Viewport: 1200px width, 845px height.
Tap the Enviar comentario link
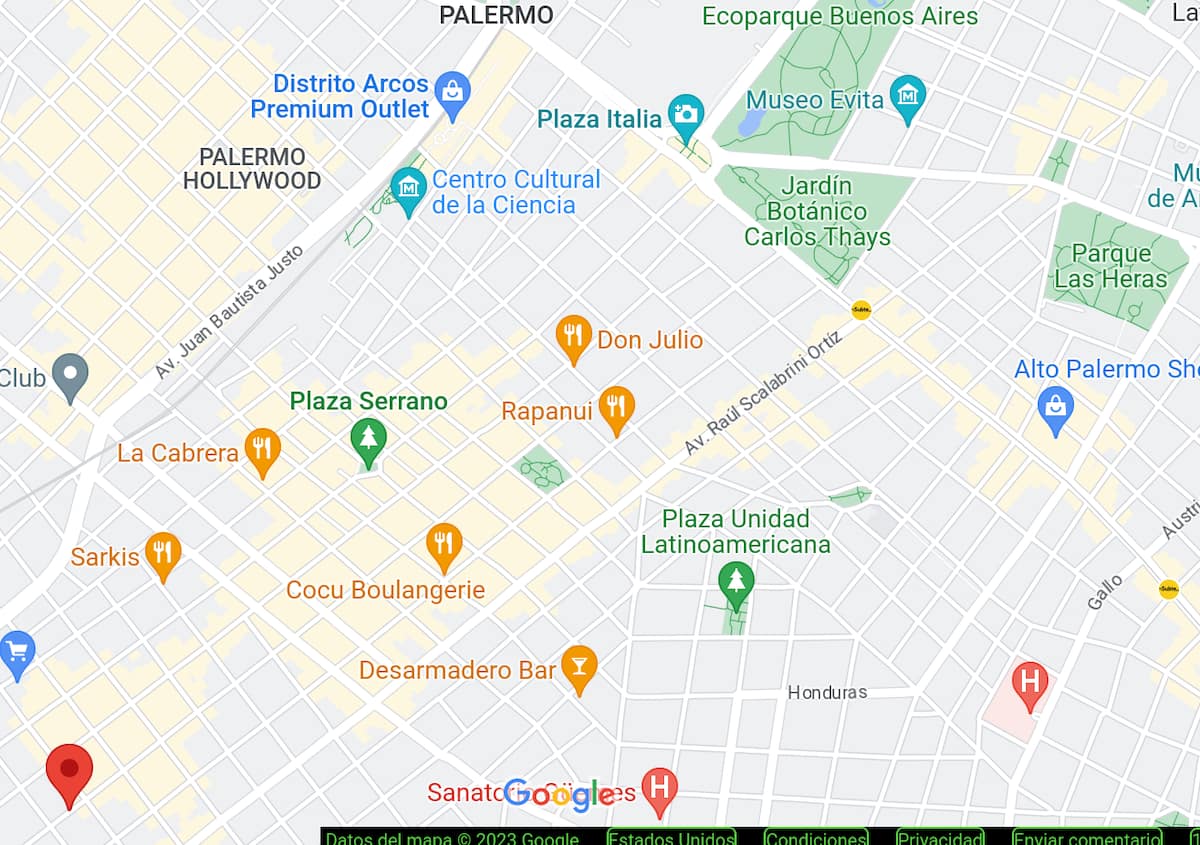(1086, 838)
